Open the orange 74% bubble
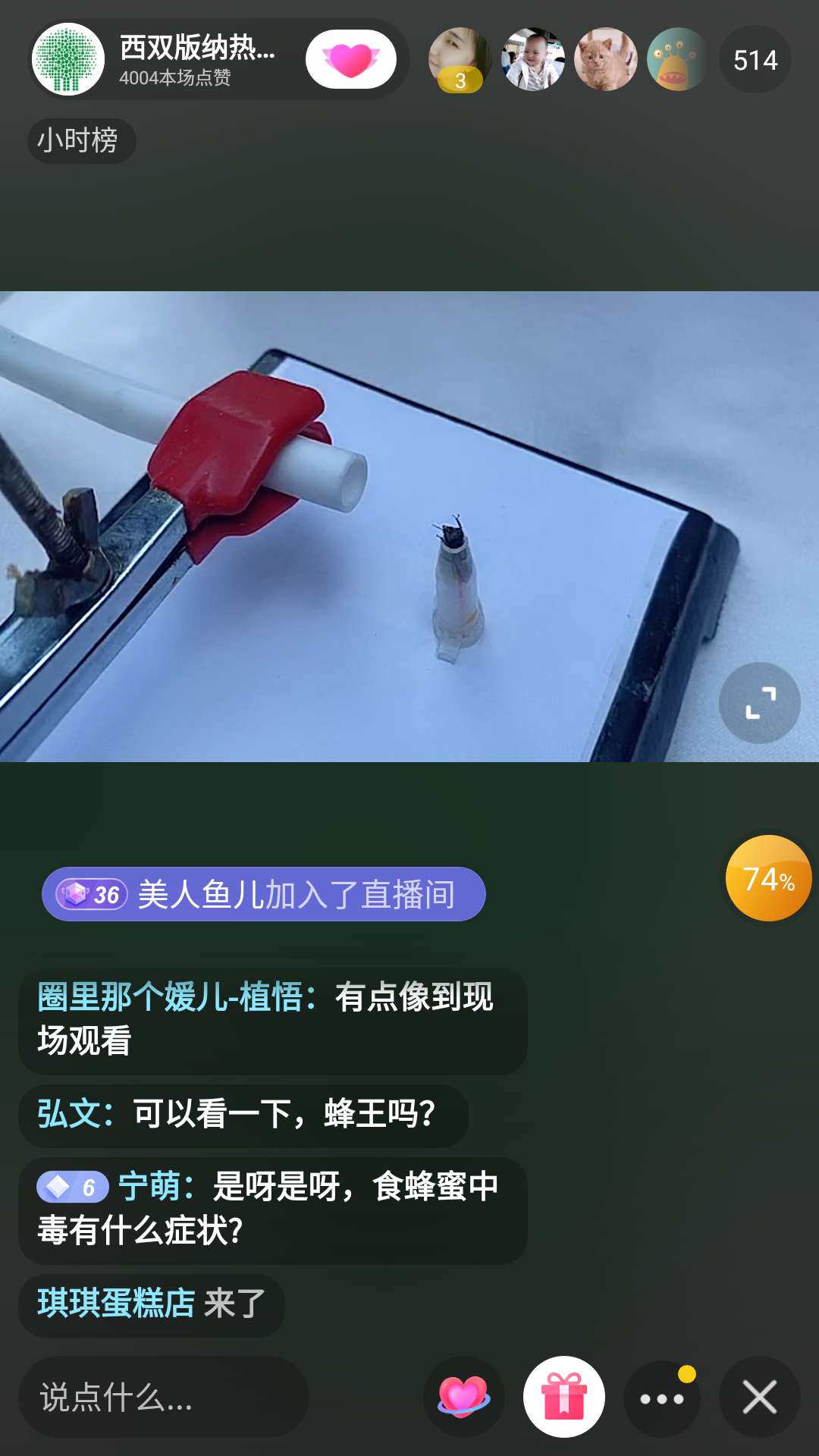The height and width of the screenshot is (1456, 819). click(768, 878)
